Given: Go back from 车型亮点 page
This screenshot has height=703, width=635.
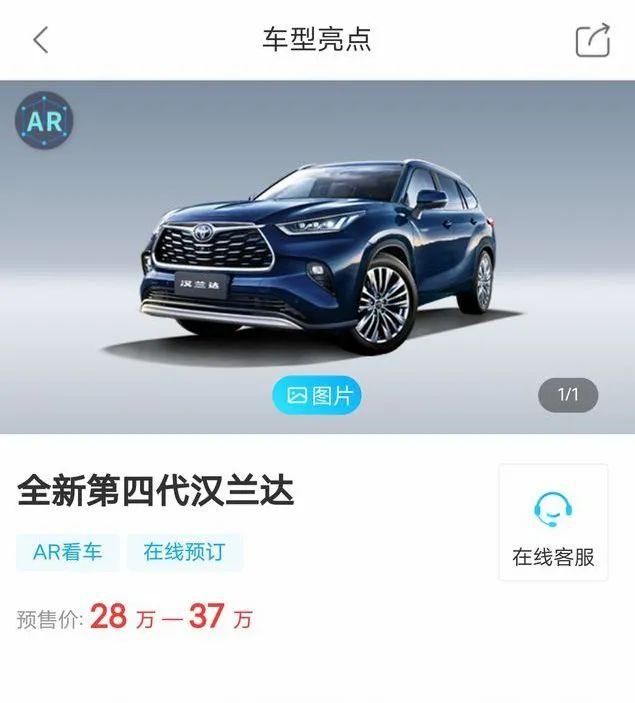Looking at the screenshot, I should (x=41, y=40).
